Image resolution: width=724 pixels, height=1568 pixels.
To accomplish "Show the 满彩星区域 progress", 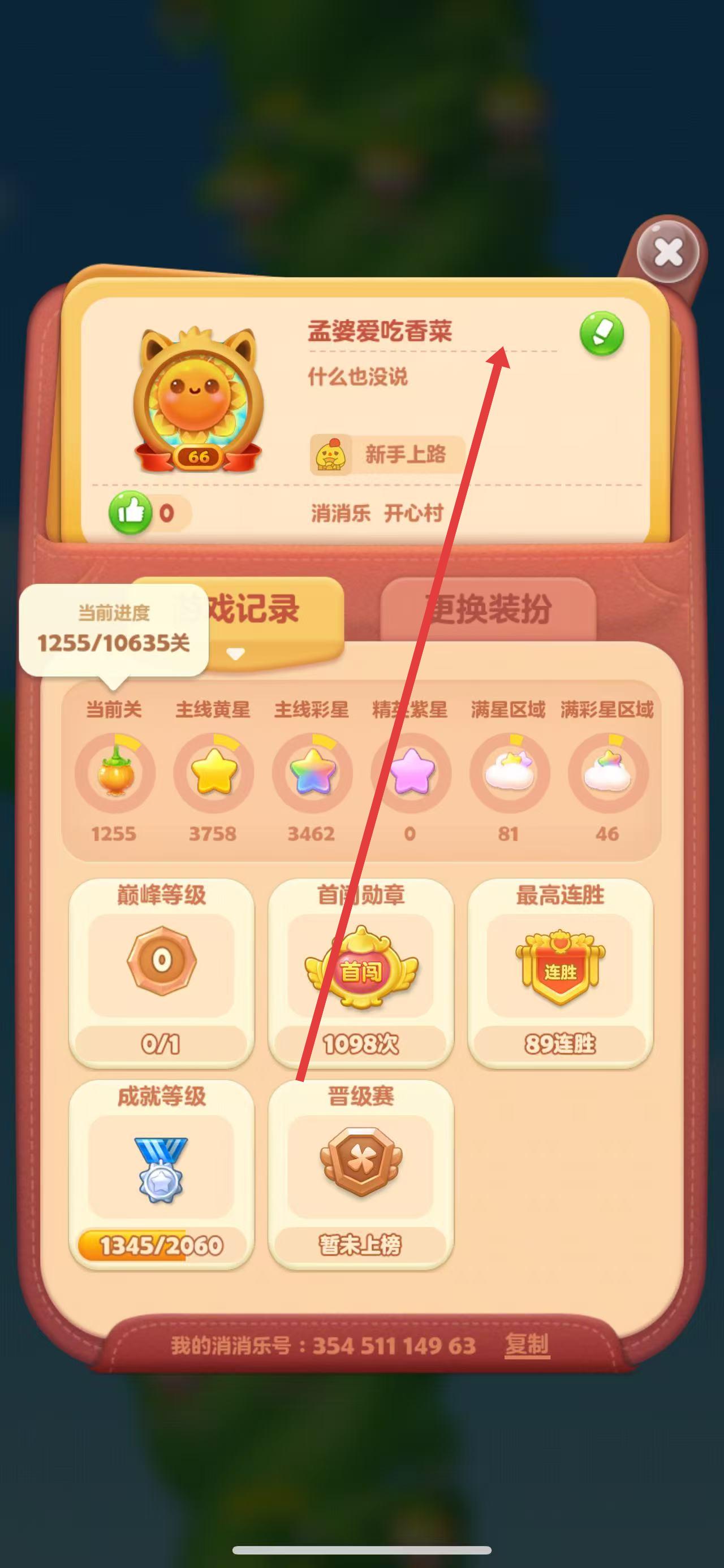I will [607, 773].
